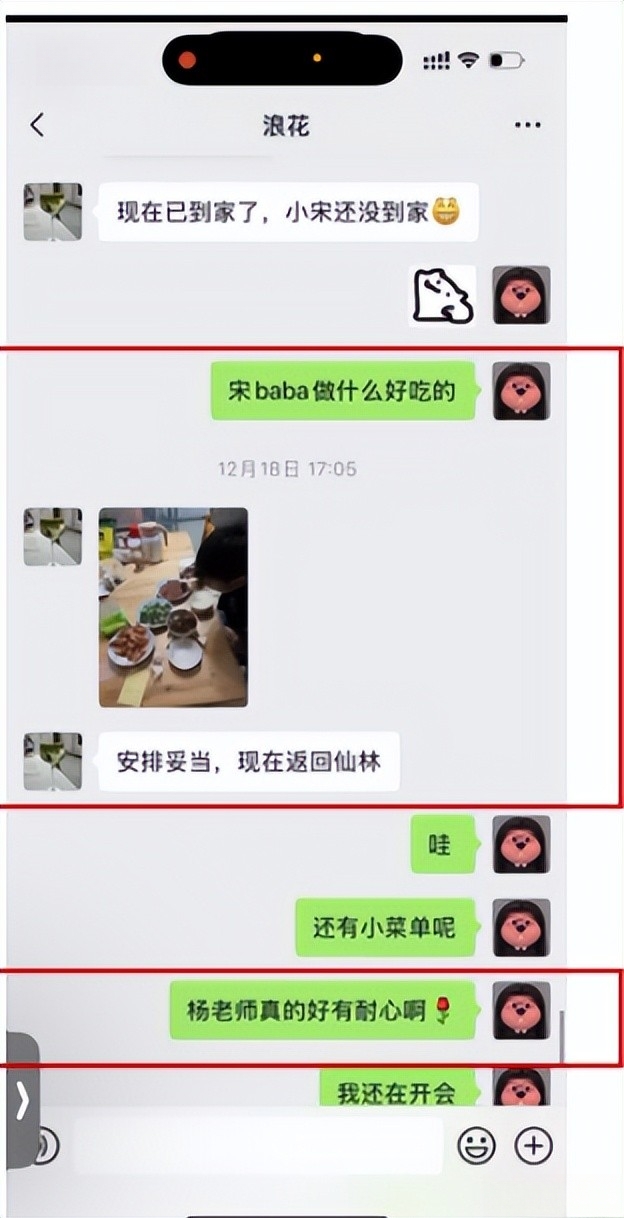This screenshot has width=624, height=1218.
Task: View profile via avatar beside 现在已到家了
Action: click(x=53, y=212)
